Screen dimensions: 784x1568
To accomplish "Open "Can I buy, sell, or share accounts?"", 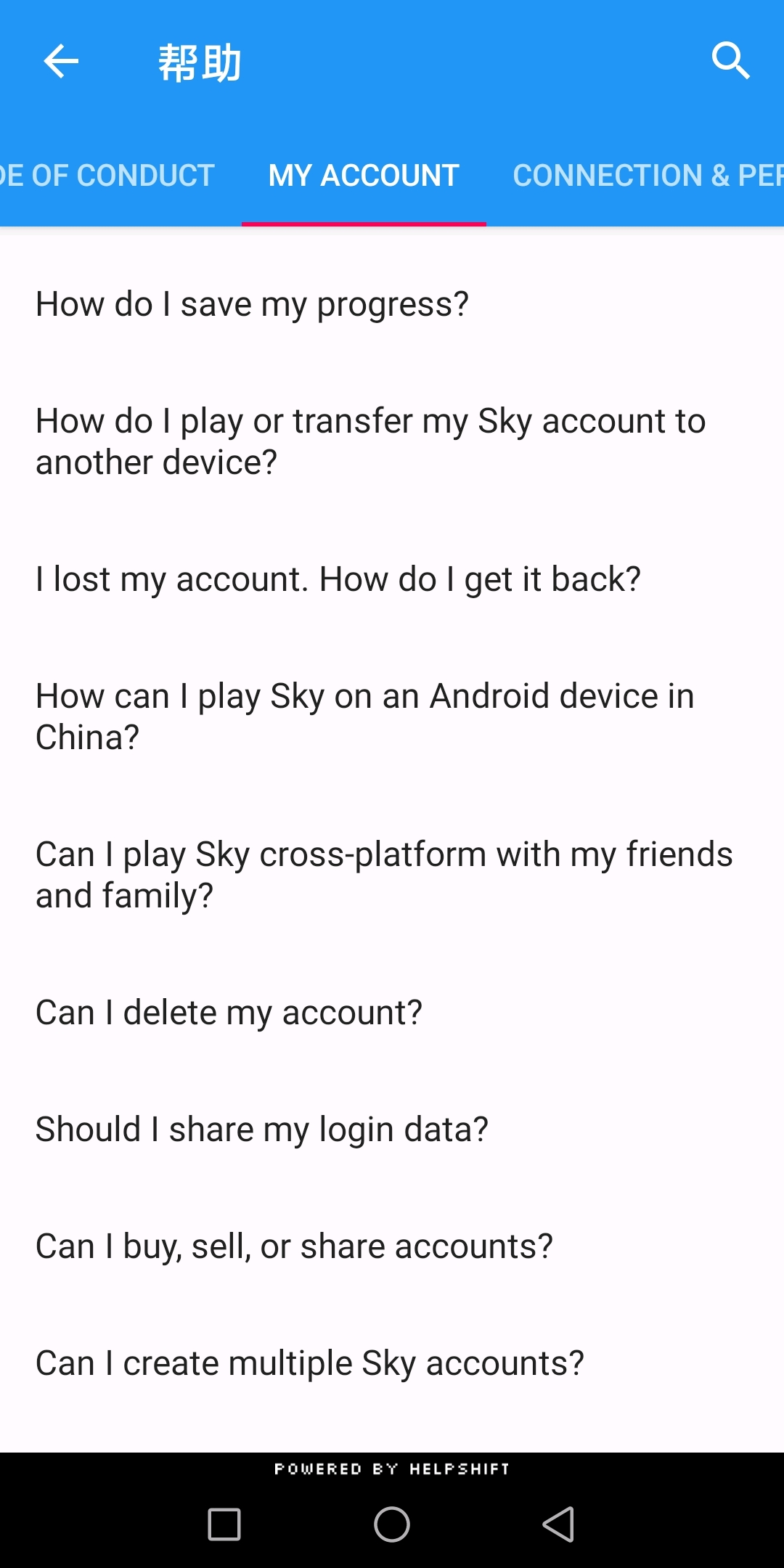I will coord(392,1246).
